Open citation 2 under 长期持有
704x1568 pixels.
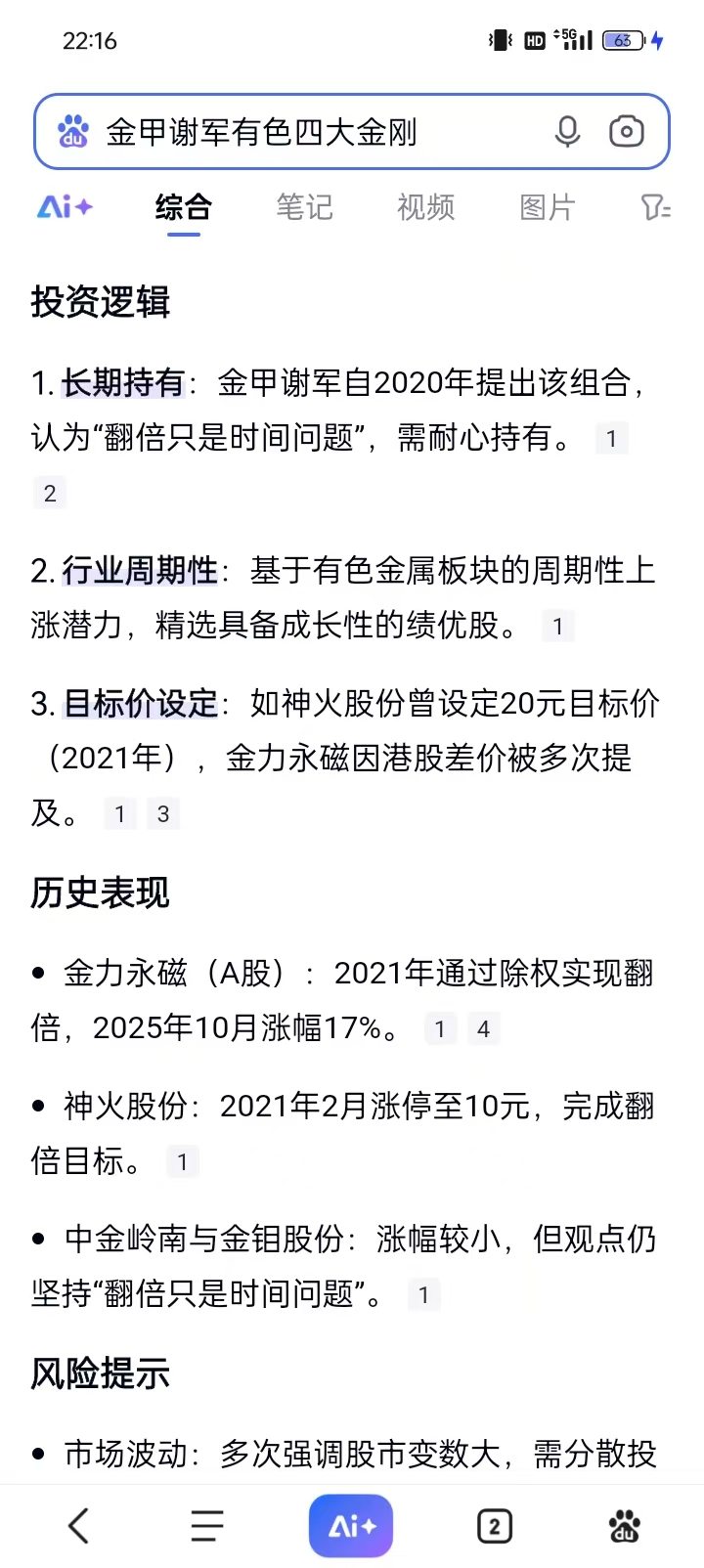(50, 494)
